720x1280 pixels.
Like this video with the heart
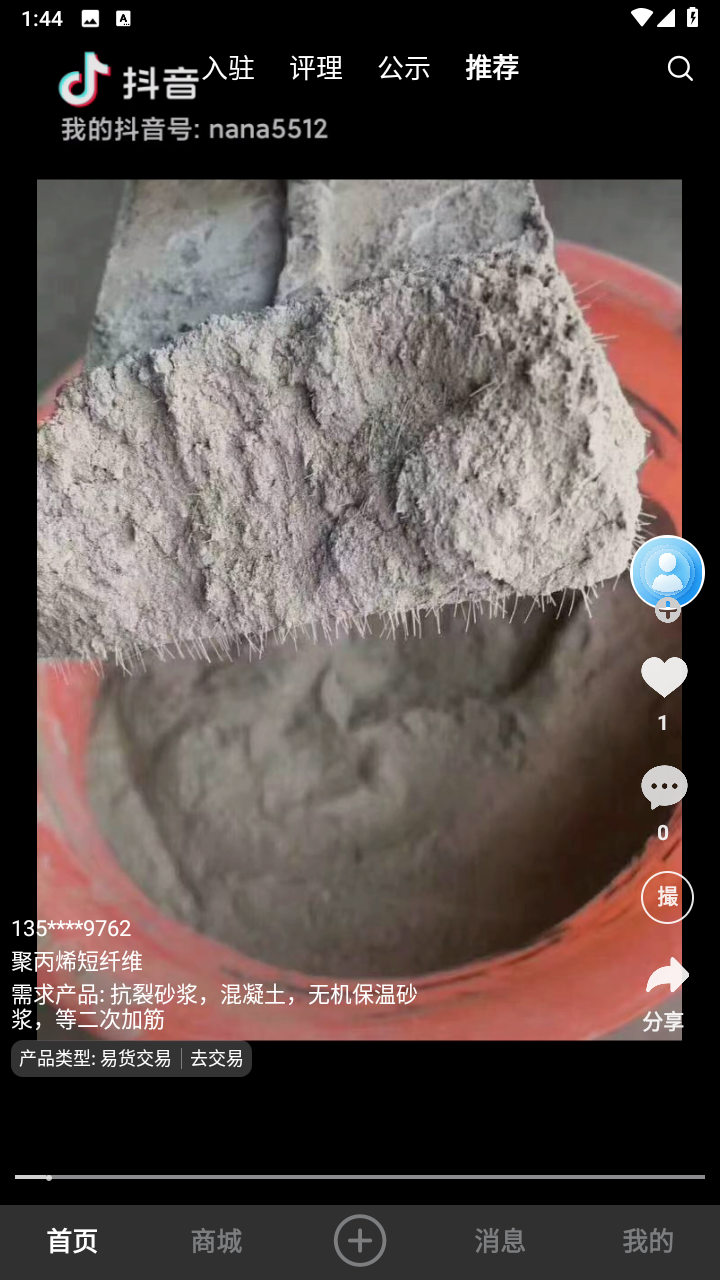(x=664, y=677)
